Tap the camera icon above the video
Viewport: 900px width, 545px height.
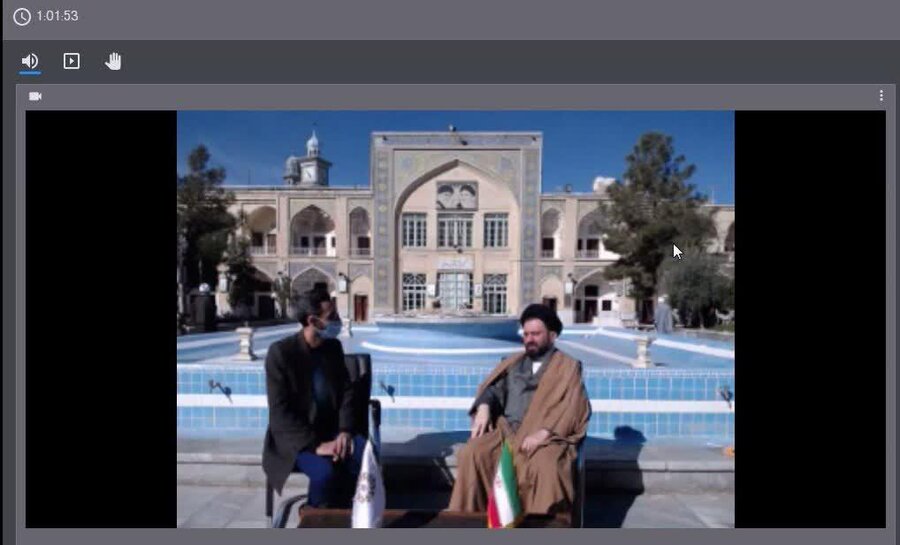[35, 96]
